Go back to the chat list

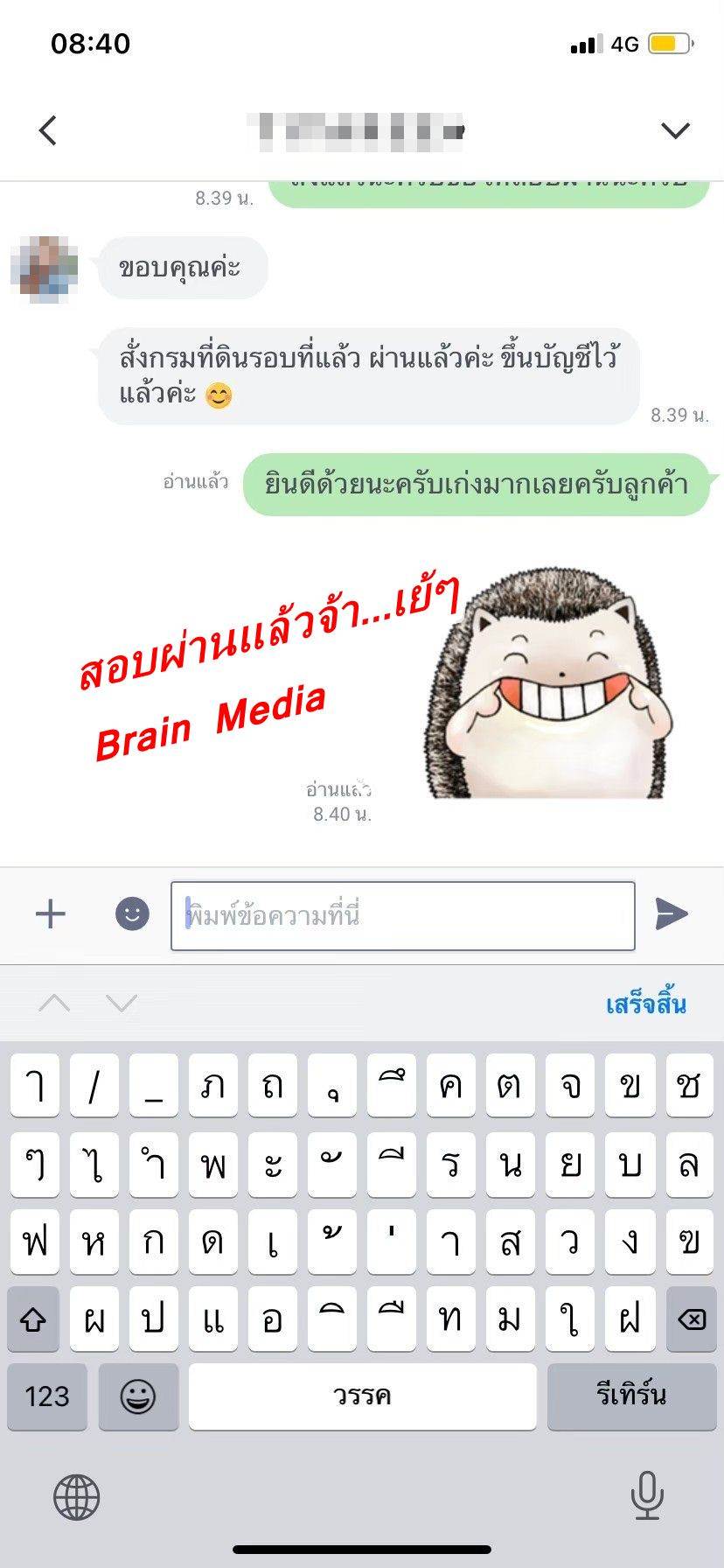(48, 130)
